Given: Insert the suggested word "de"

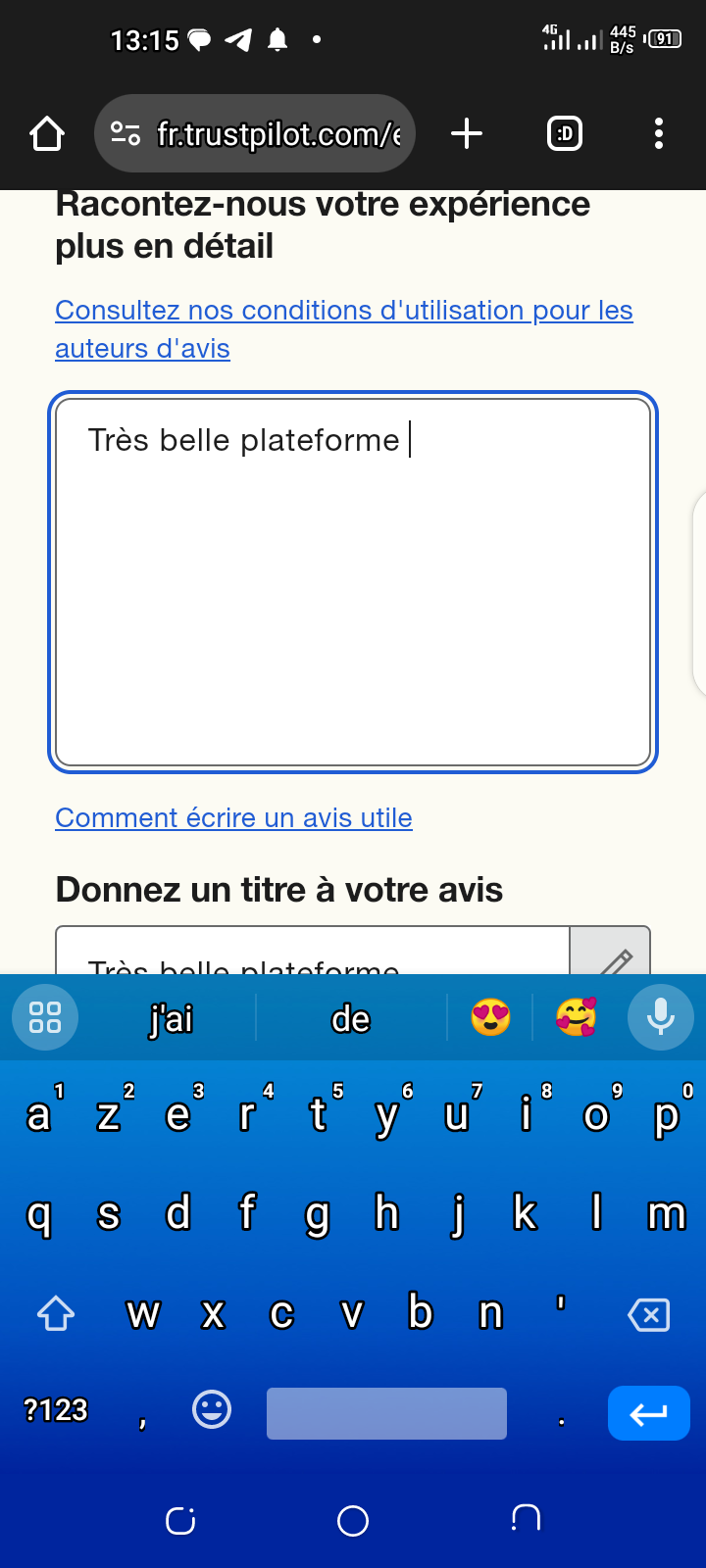Looking at the screenshot, I should pos(350,1018).
